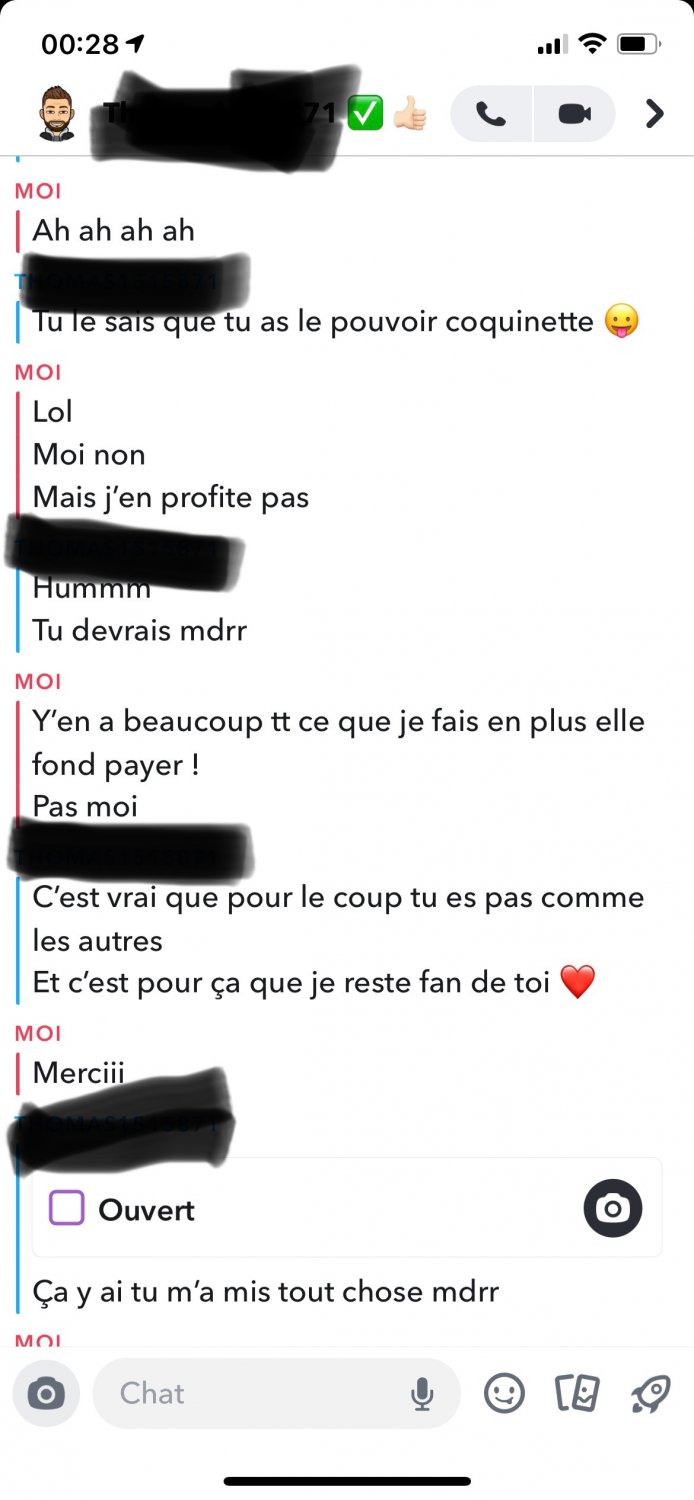The width and height of the screenshot is (694, 1500).
Task: Open the memories cards icon
Action: 577,1393
